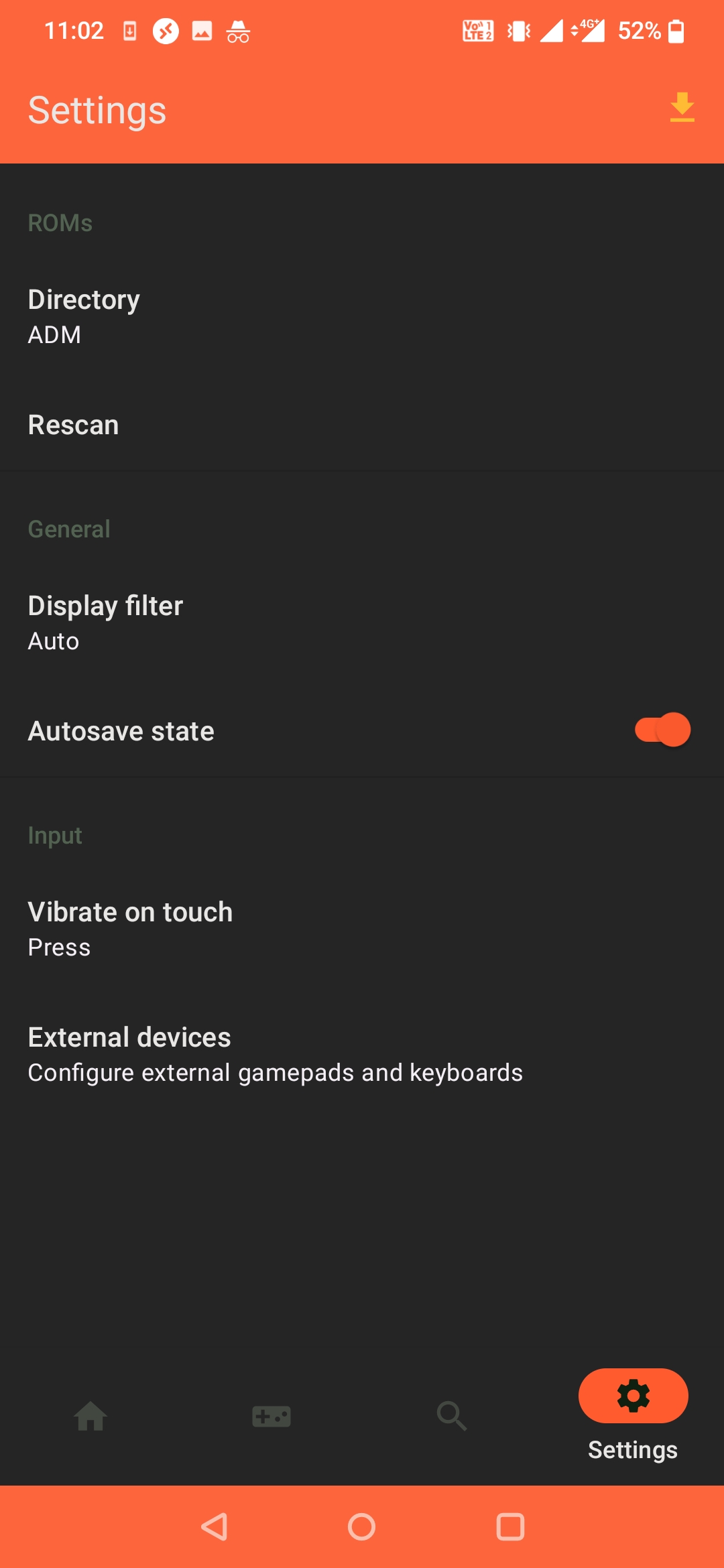Switch to the Home tab
The height and width of the screenshot is (1568, 724).
pyautogui.click(x=90, y=1416)
